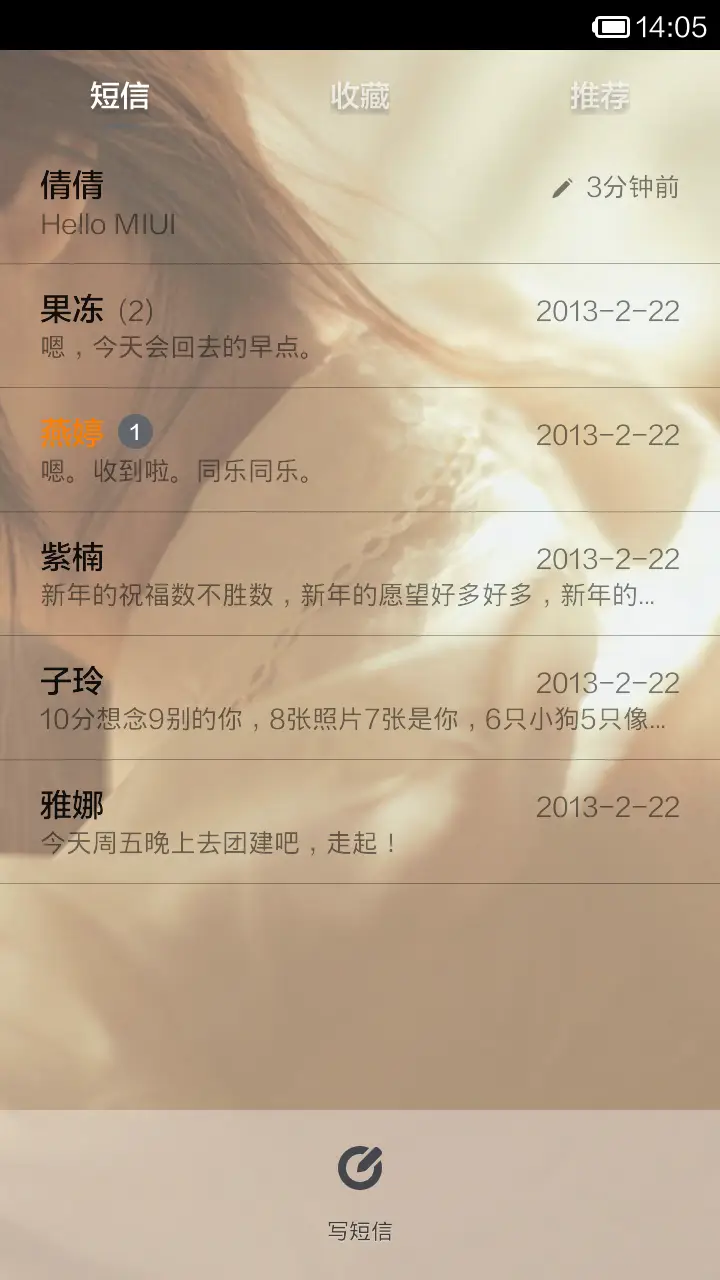The image size is (720, 1280).
Task: Click the battery indicator in the status bar
Action: (x=612, y=26)
